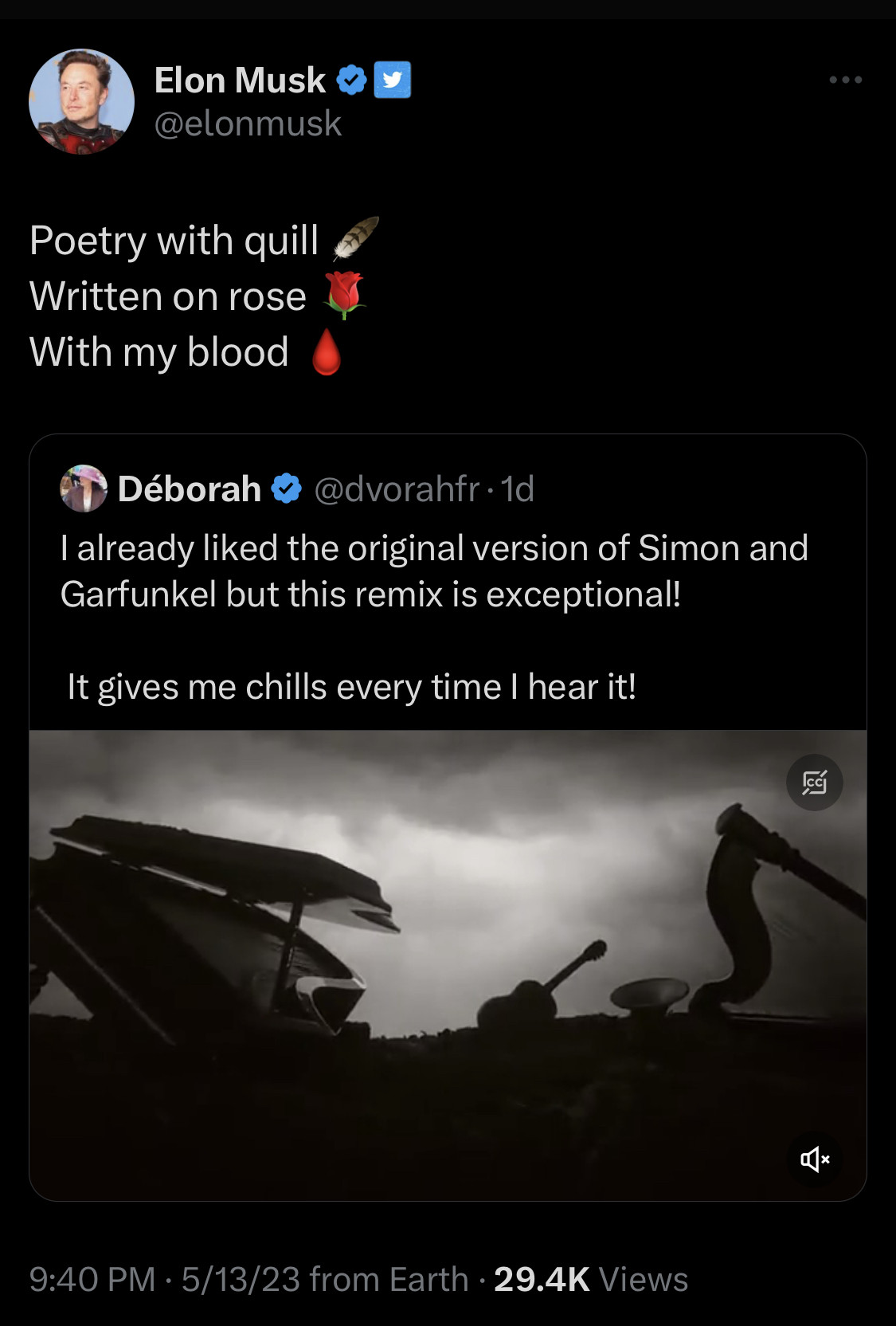Unmute the video in the quoted tweet
896x1326 pixels.
click(815, 1159)
